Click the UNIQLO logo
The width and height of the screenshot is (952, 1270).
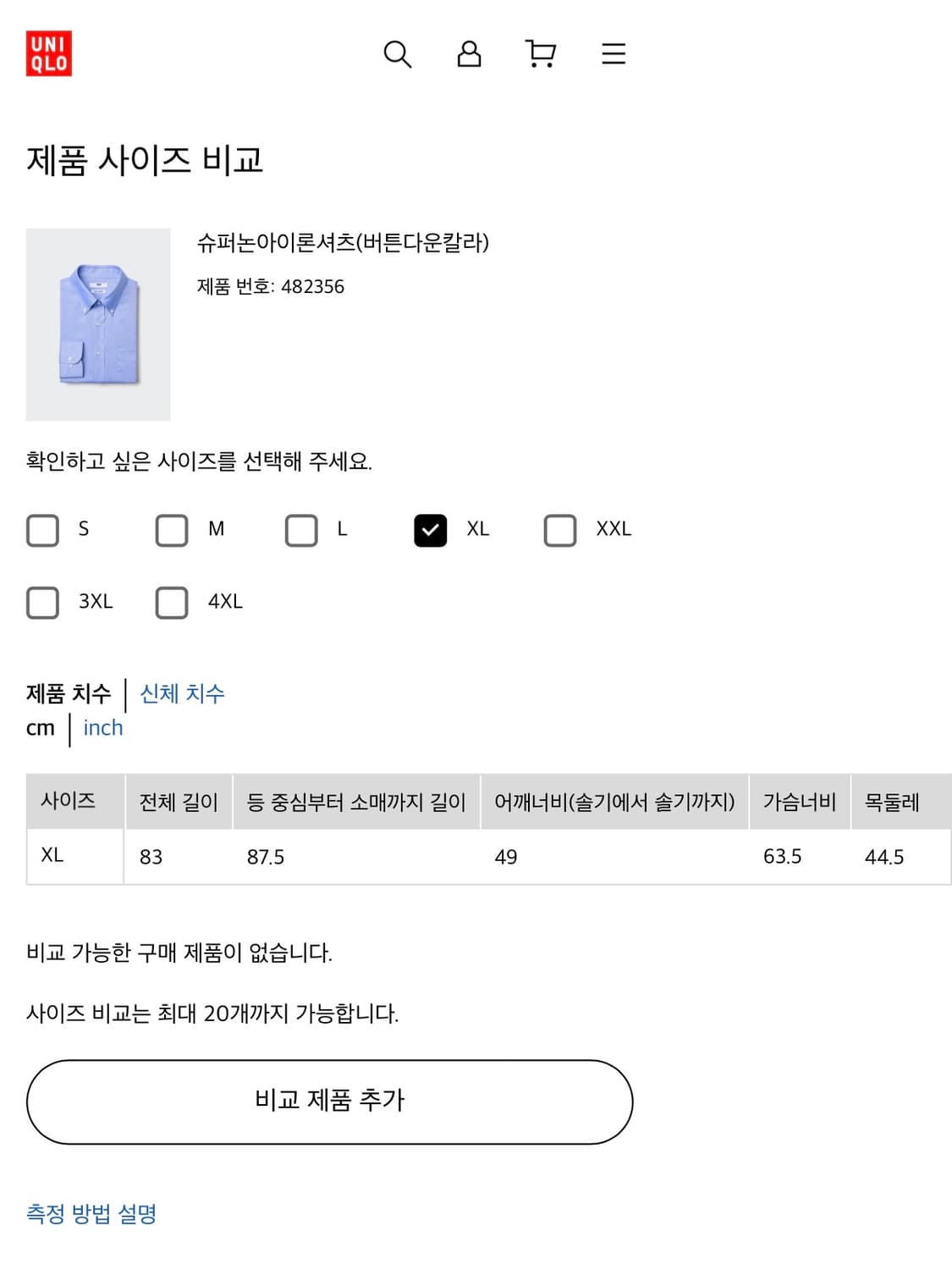point(49,49)
